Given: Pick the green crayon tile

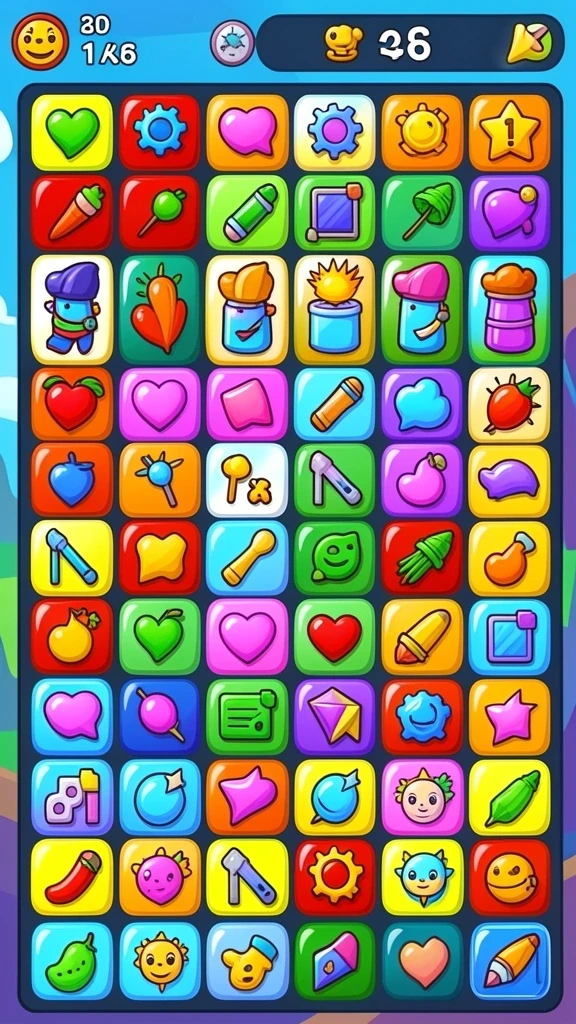Looking at the screenshot, I should click(x=247, y=213).
